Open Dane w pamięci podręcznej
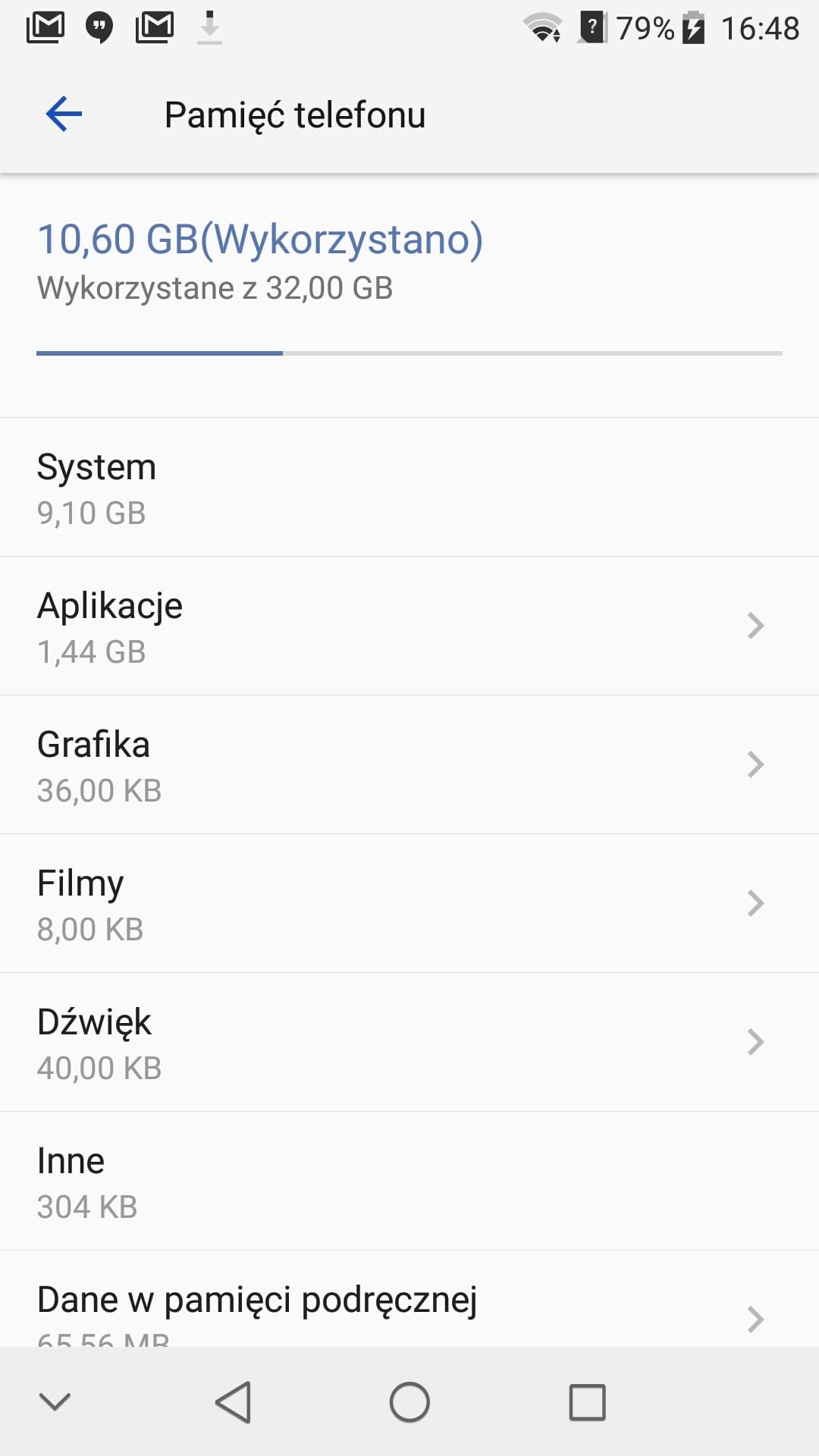The image size is (819, 1456). click(409, 1299)
